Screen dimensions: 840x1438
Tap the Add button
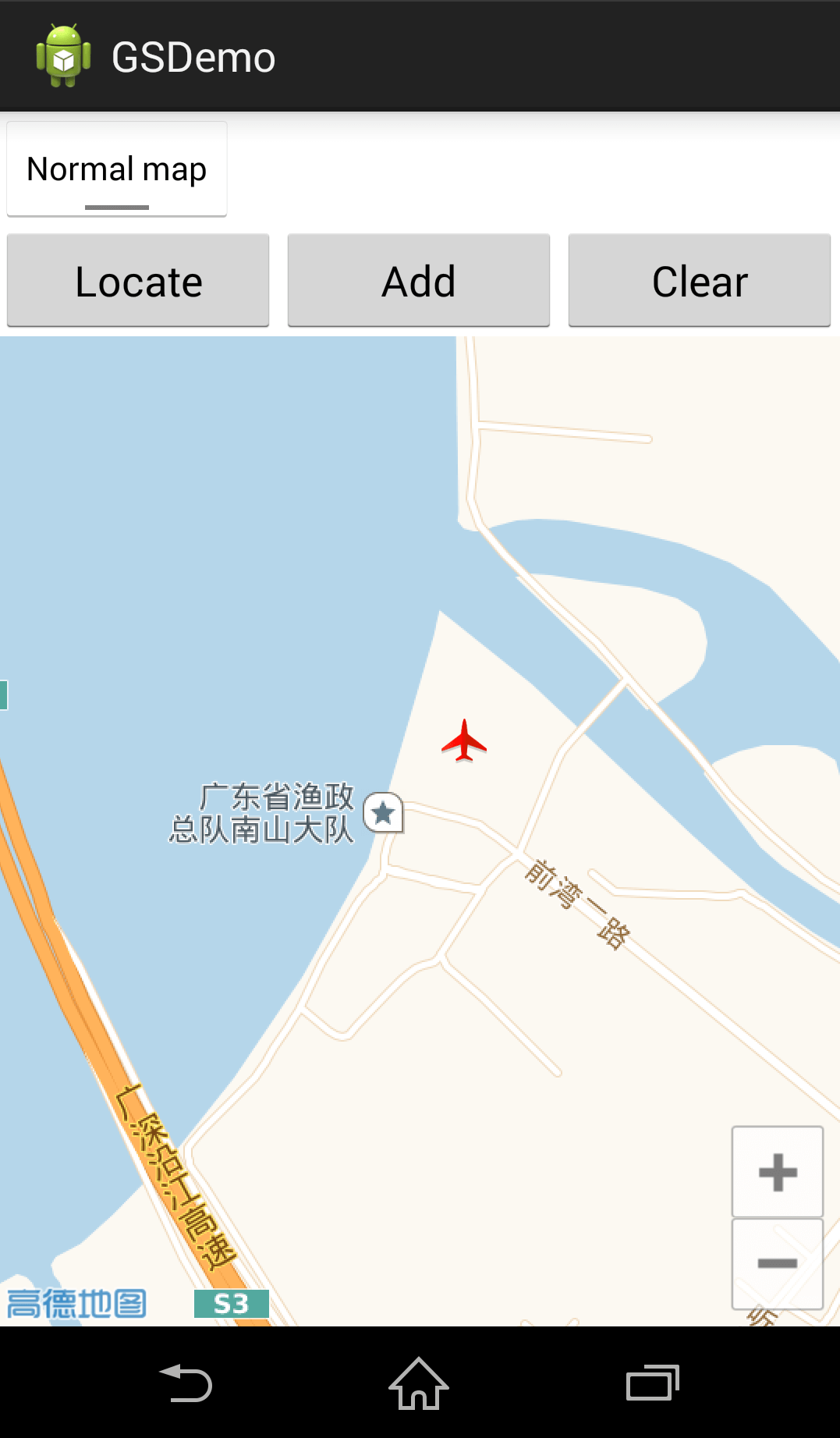pyautogui.click(x=419, y=281)
